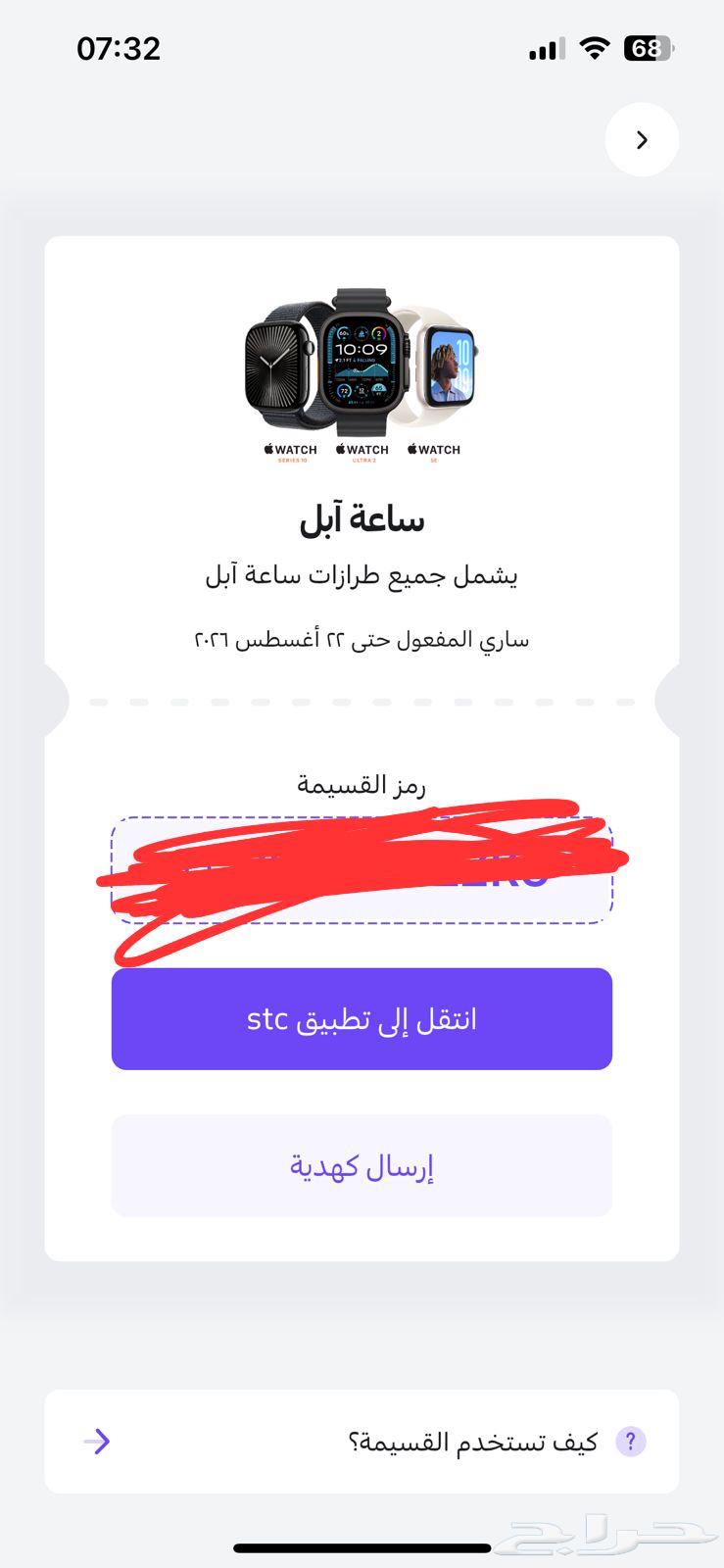Screen dimensions: 724x1568
Task: Tap the validity date text with August 2026
Action: coord(362,638)
